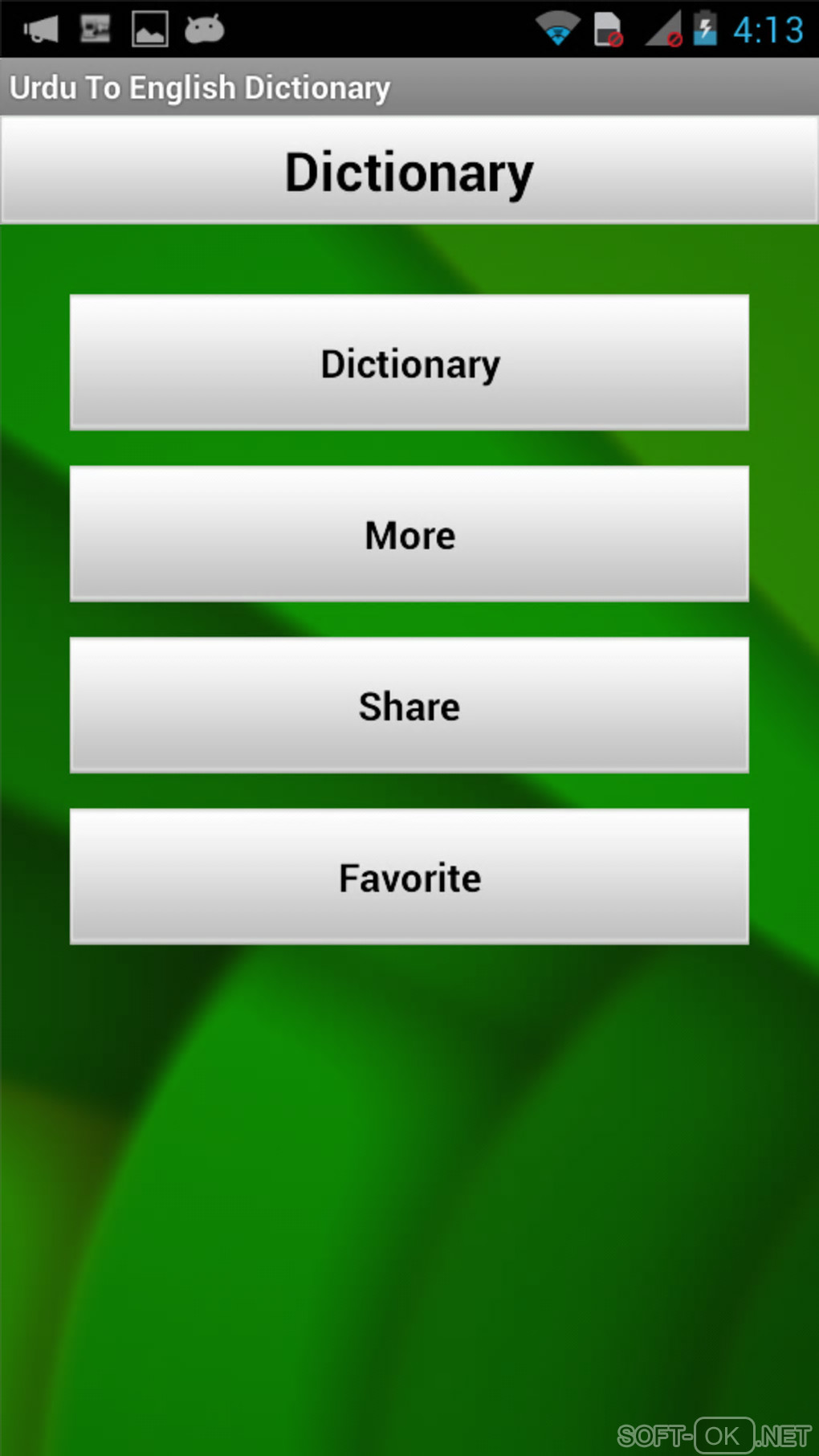Viewport: 819px width, 1456px height.
Task: Share the app via Share button
Action: point(409,706)
